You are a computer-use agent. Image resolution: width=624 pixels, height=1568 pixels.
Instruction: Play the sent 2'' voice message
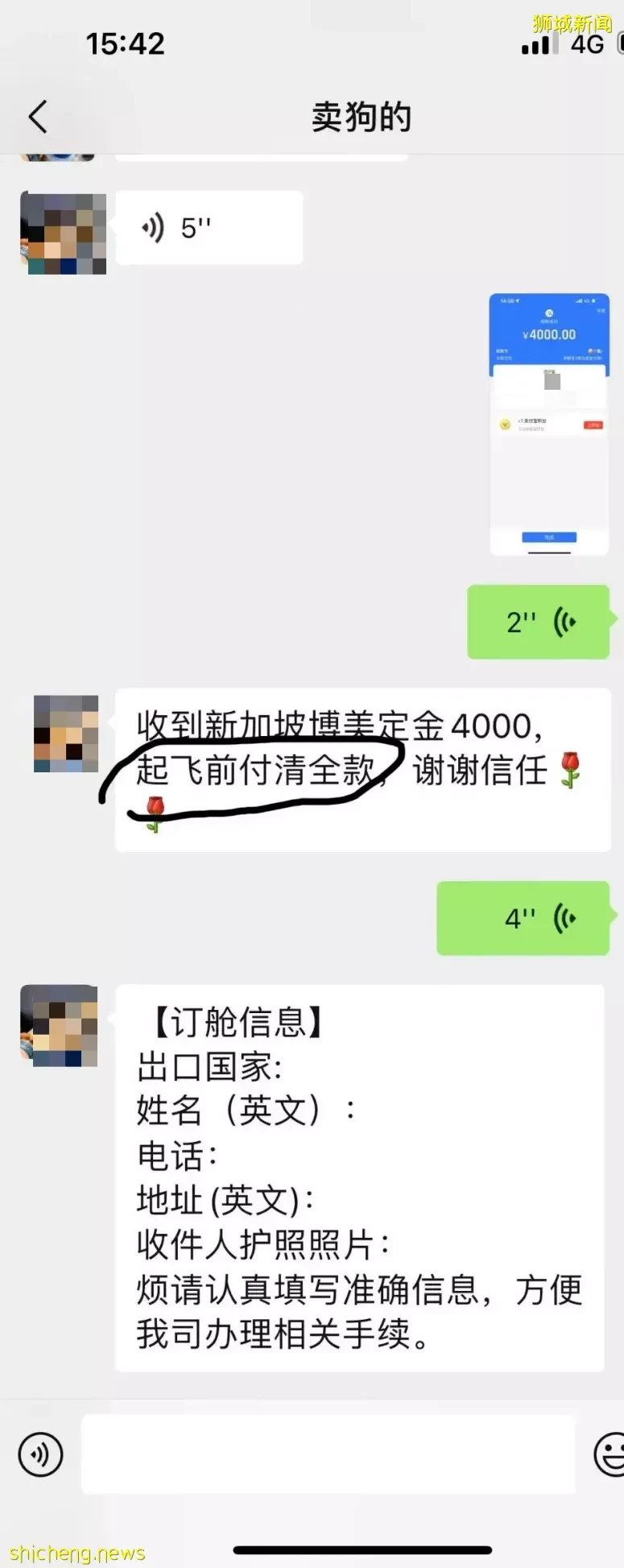(x=538, y=622)
